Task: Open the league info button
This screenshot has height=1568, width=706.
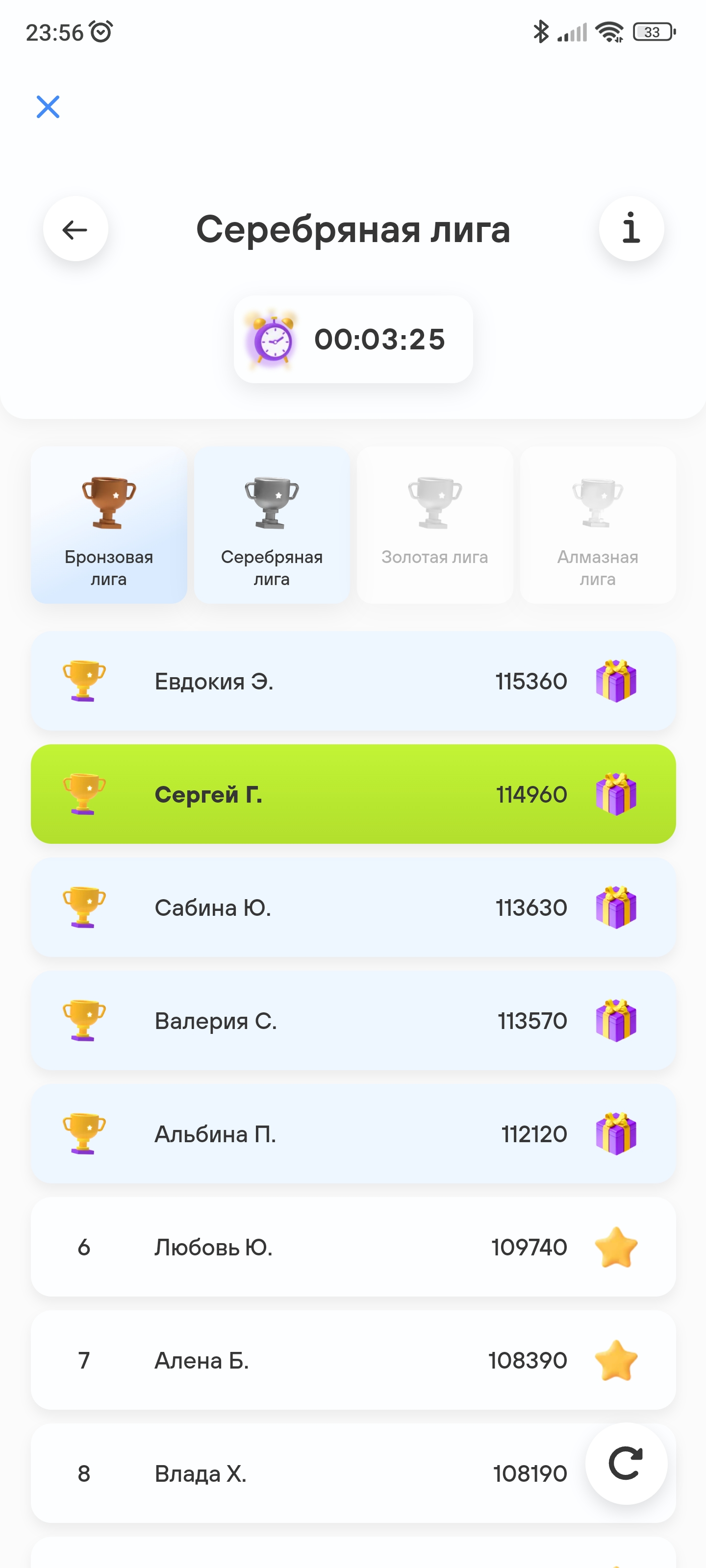Action: 631,229
